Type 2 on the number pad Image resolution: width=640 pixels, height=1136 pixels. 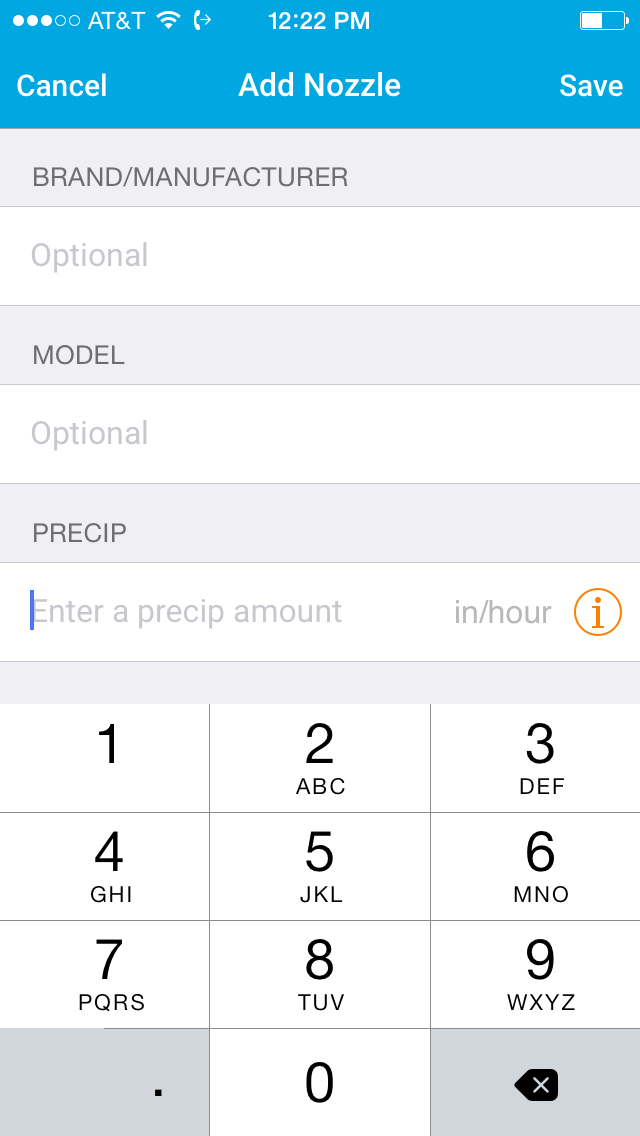(320, 758)
